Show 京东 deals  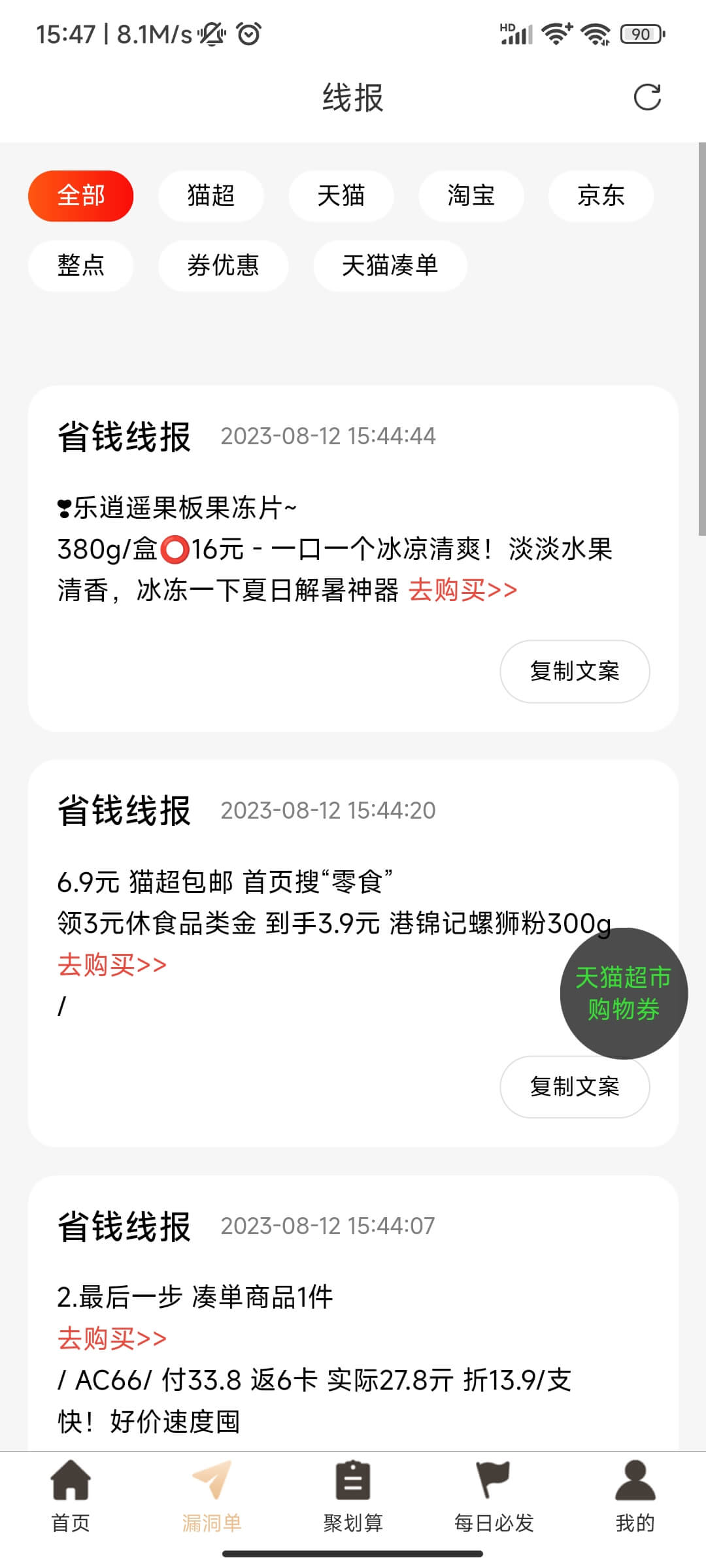point(601,196)
